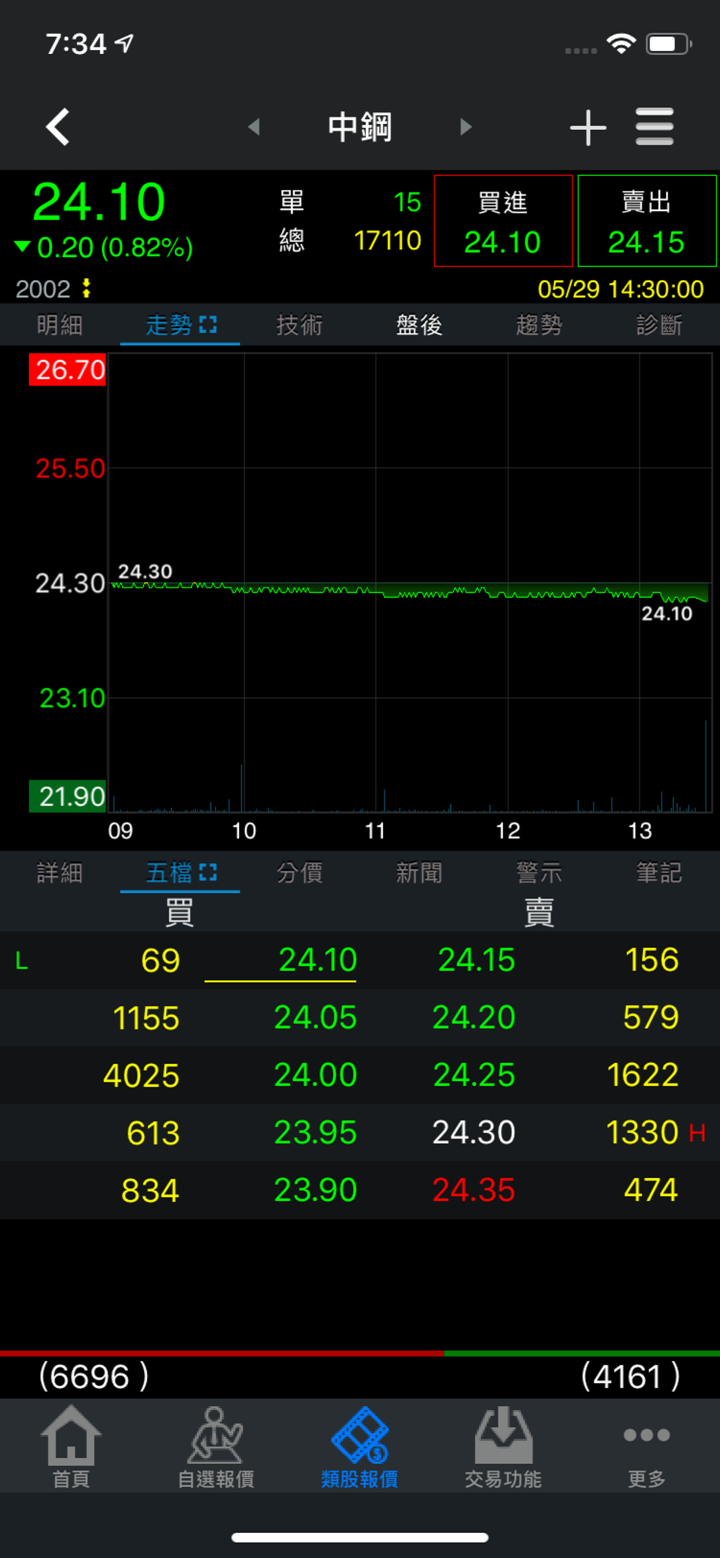
Task: View the 趨勢 tab
Action: pyautogui.click(x=539, y=325)
